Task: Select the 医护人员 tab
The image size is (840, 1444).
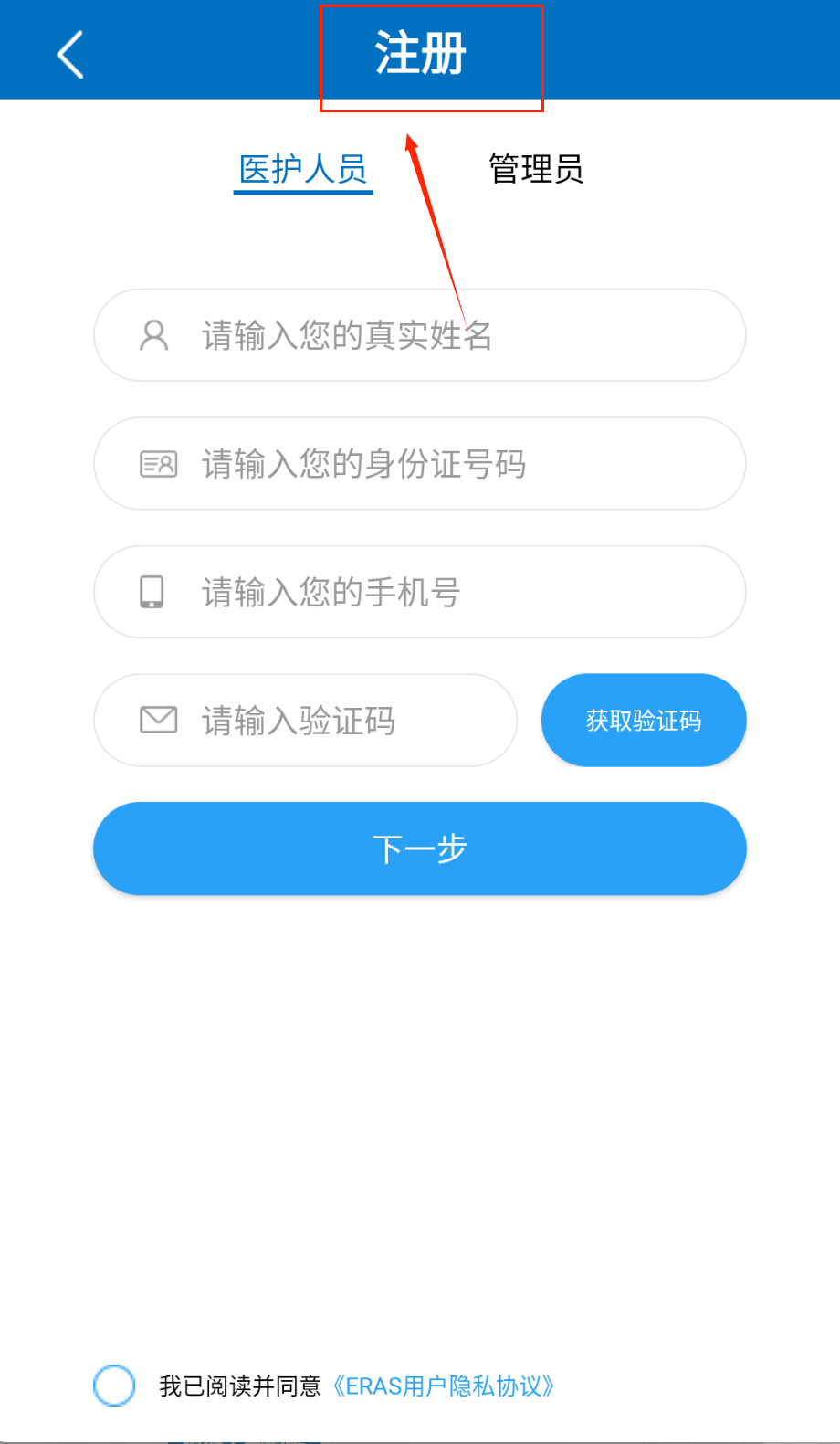Action: point(303,170)
